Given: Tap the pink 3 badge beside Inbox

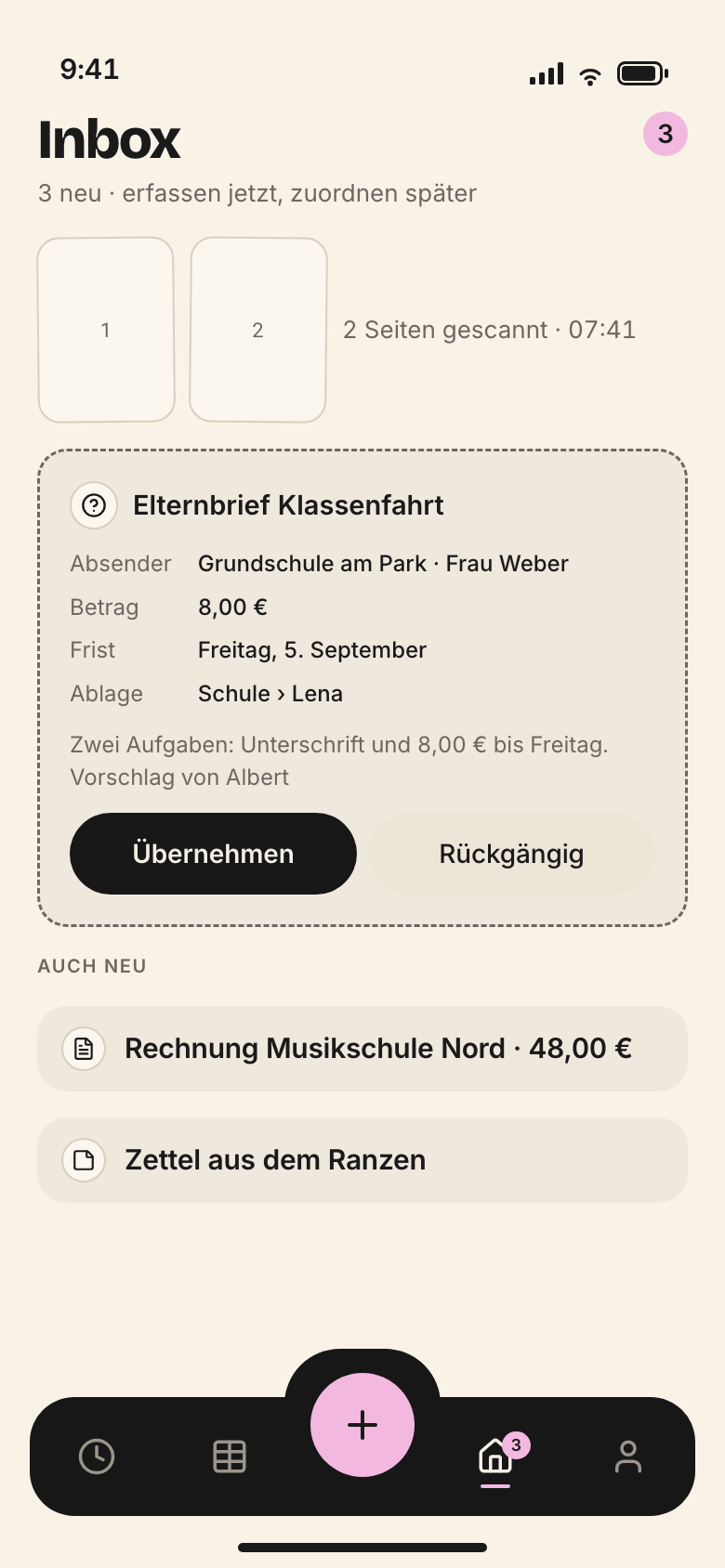Looking at the screenshot, I should click(x=666, y=134).
